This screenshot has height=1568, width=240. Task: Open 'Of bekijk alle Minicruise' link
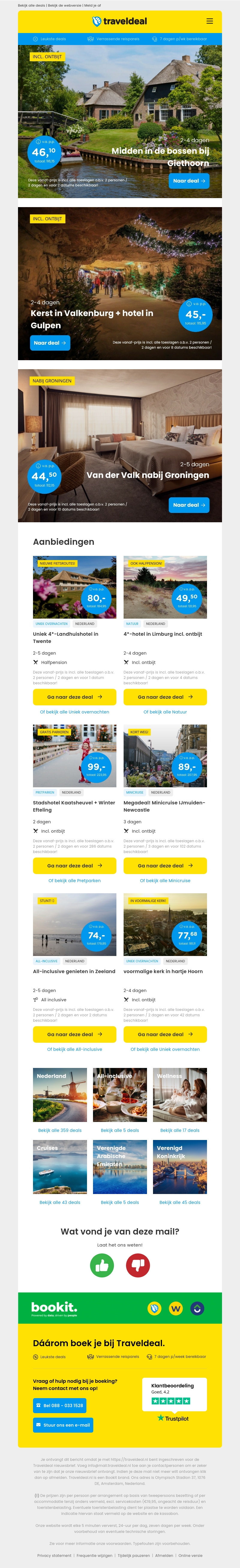[x=165, y=880]
